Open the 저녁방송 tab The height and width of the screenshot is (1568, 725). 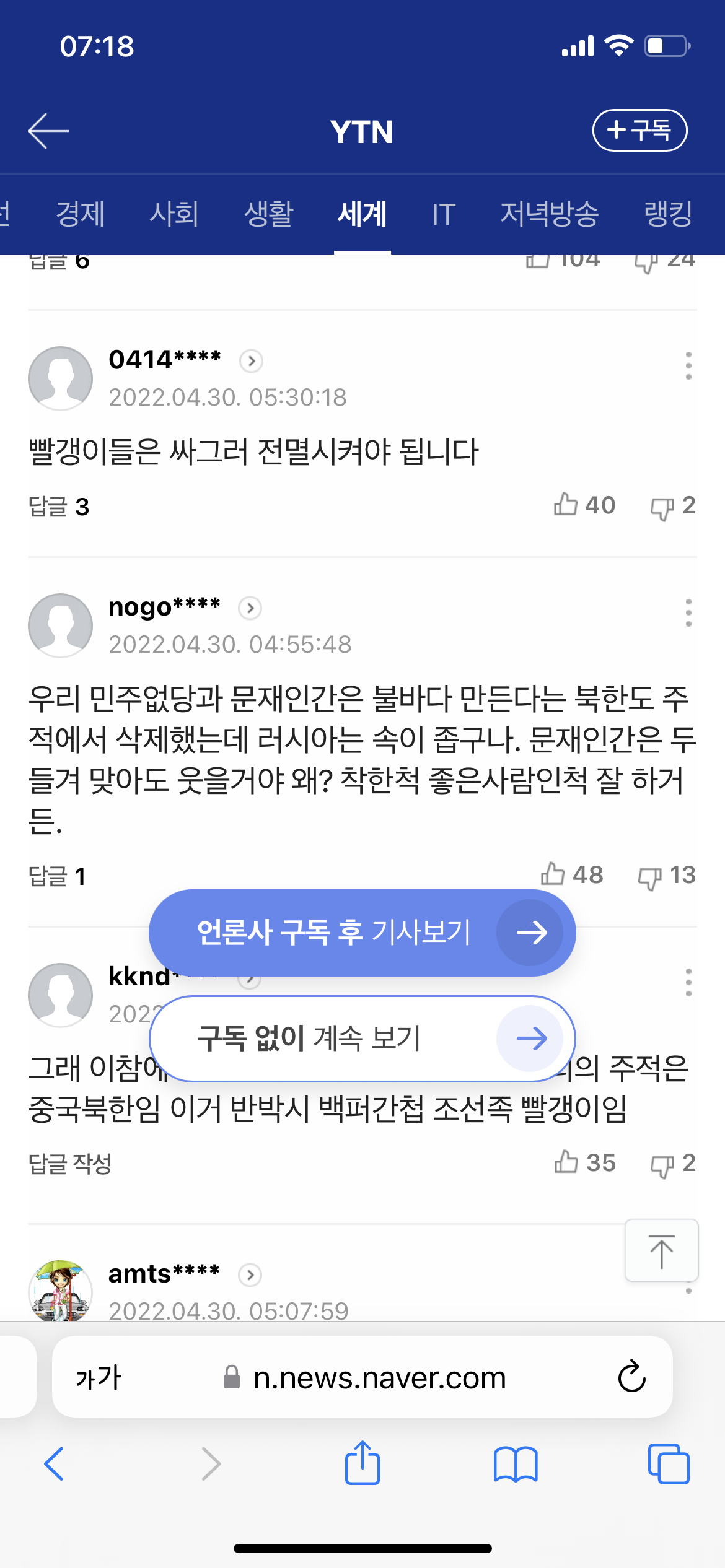tap(550, 214)
